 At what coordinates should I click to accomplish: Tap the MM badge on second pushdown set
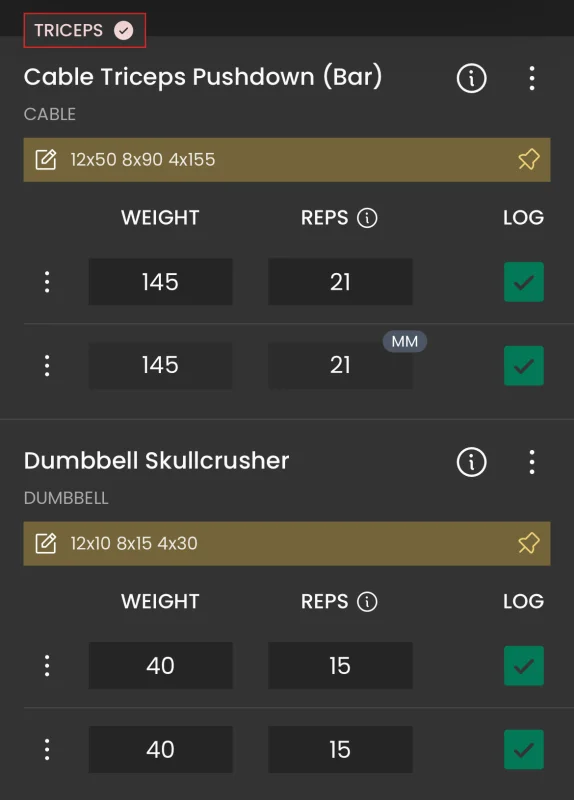pyautogui.click(x=405, y=341)
